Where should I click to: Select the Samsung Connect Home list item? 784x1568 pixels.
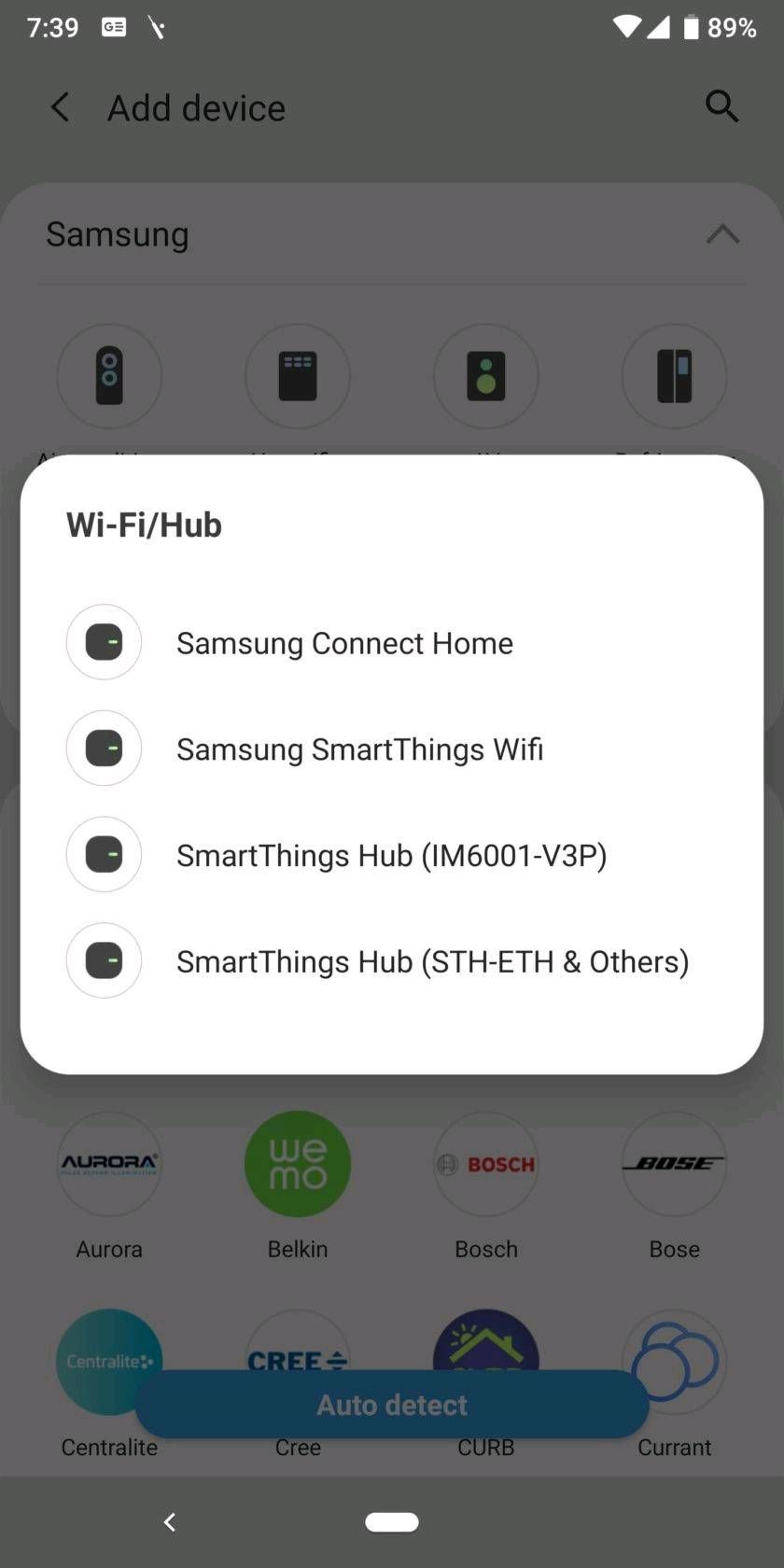[x=344, y=642]
